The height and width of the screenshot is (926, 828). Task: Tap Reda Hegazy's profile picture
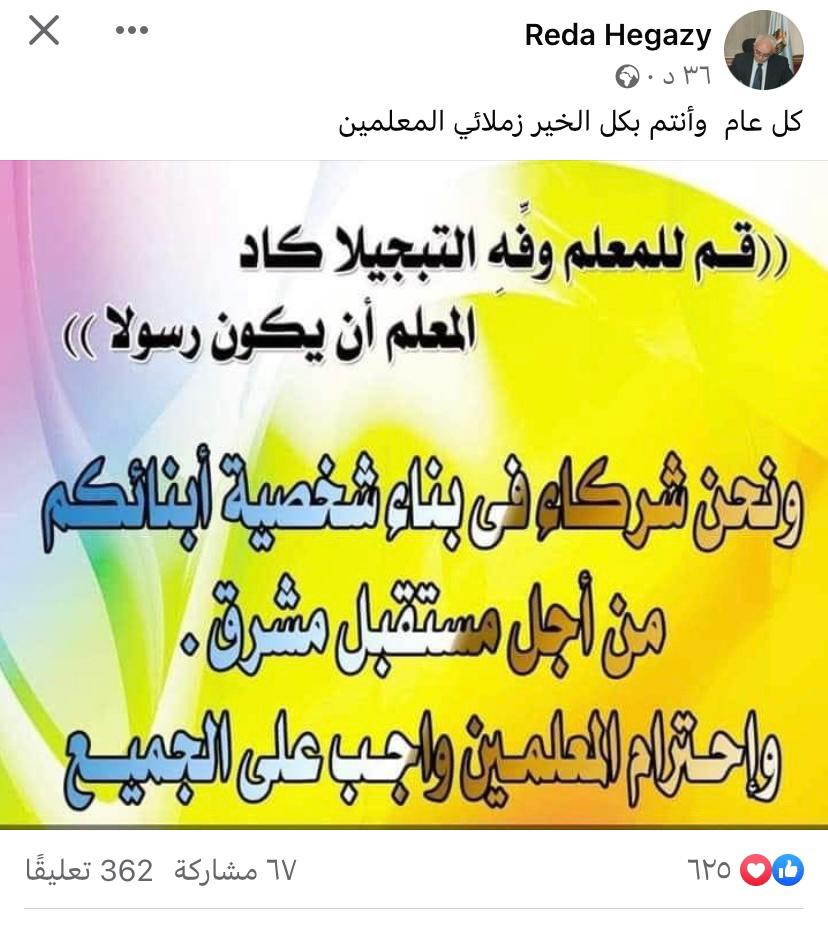(764, 50)
